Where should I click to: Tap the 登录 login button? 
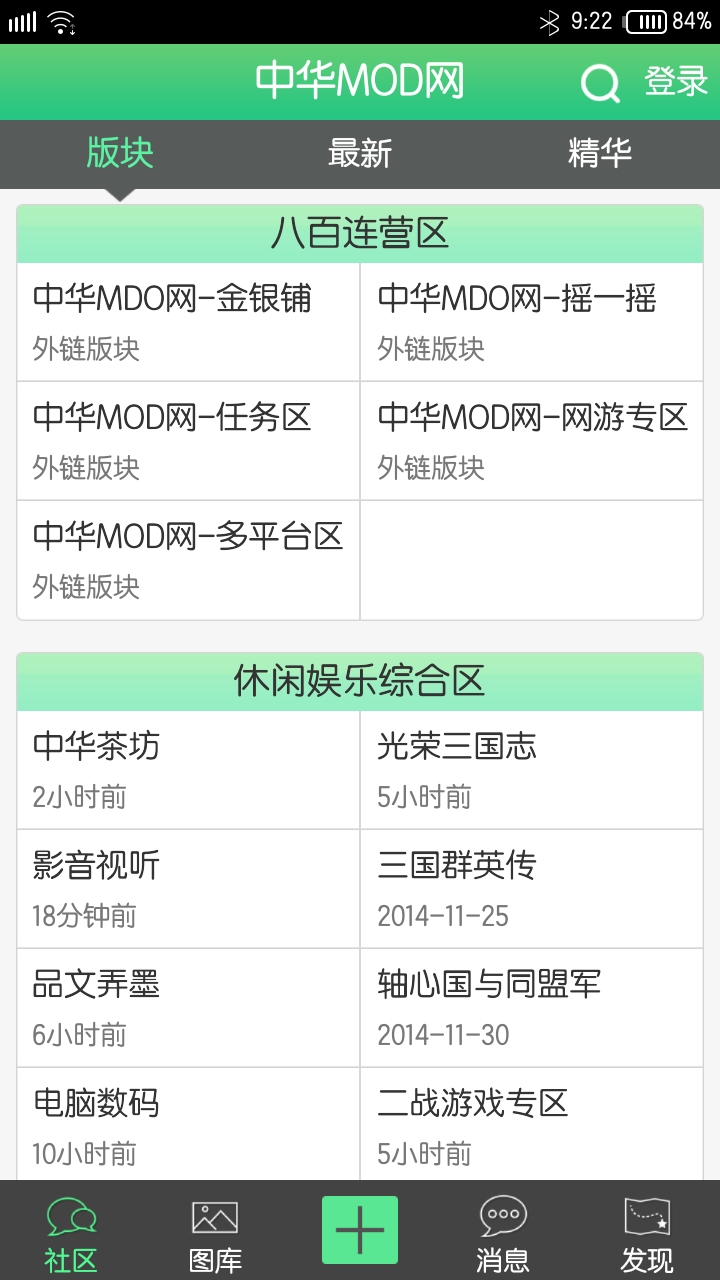click(676, 82)
